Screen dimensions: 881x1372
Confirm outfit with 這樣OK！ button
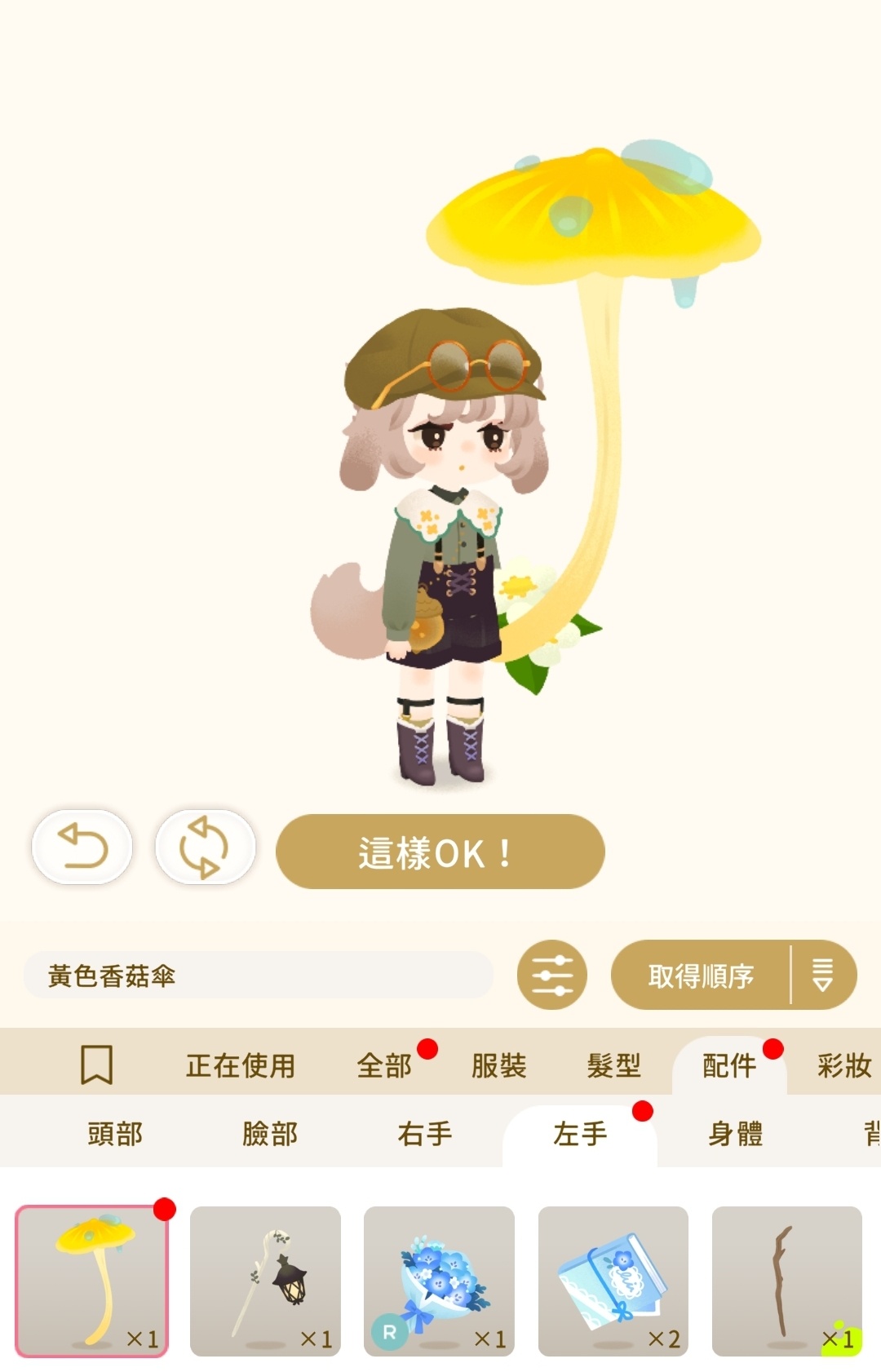point(440,852)
